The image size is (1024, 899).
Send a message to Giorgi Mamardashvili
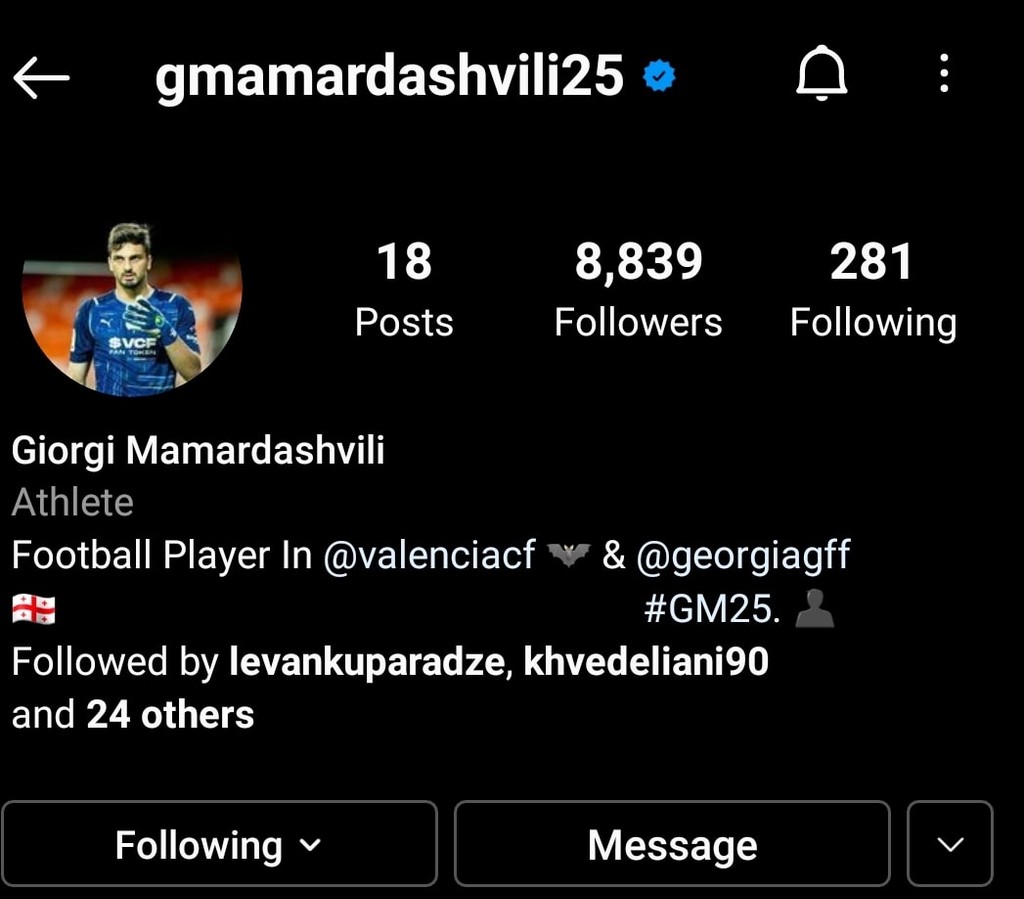click(672, 844)
